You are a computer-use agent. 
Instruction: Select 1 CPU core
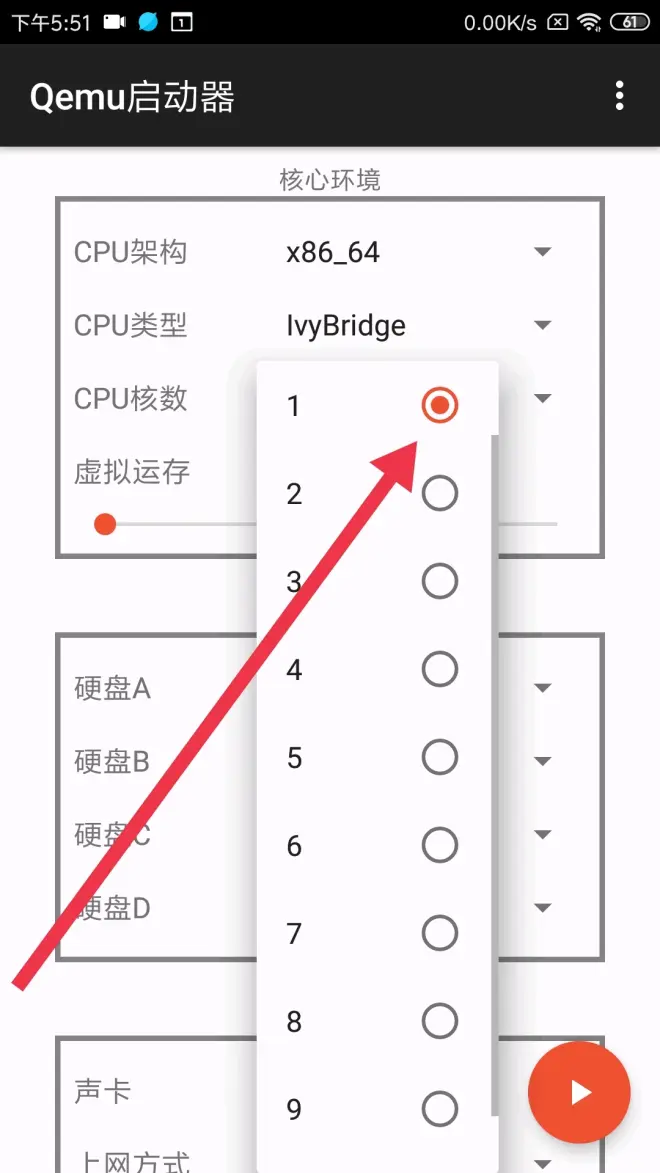[377, 405]
